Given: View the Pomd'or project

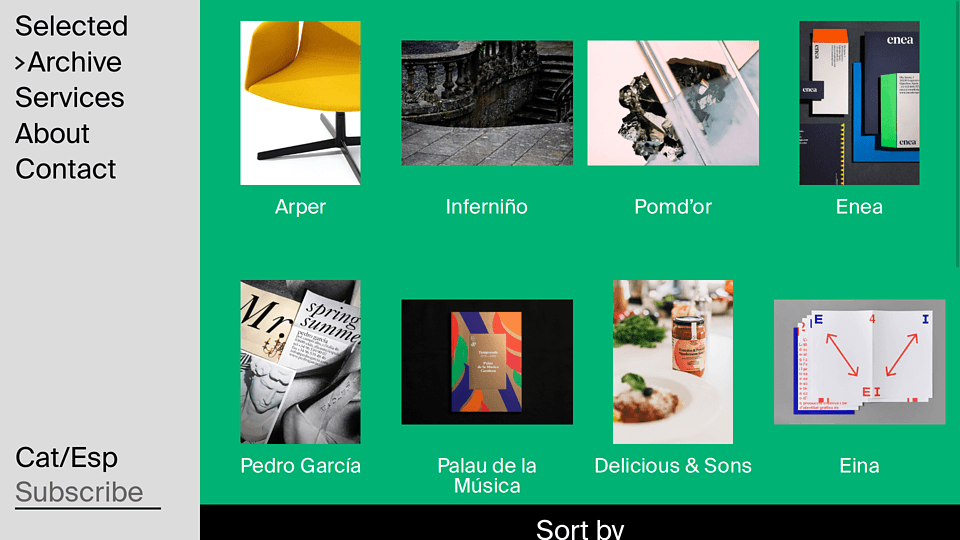Looking at the screenshot, I should click(x=672, y=103).
